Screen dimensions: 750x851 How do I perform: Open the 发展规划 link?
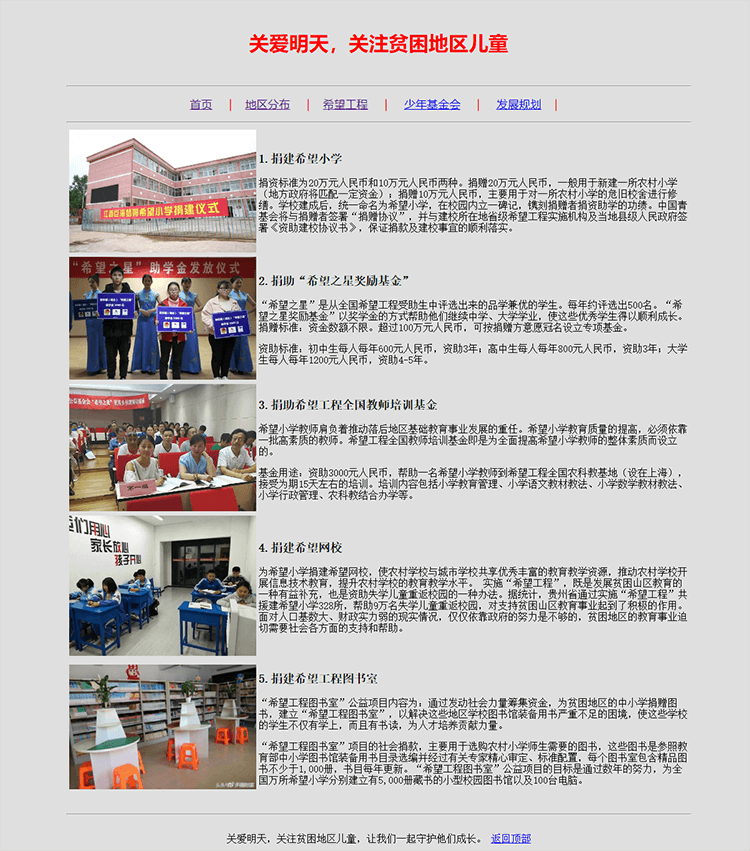pos(518,104)
